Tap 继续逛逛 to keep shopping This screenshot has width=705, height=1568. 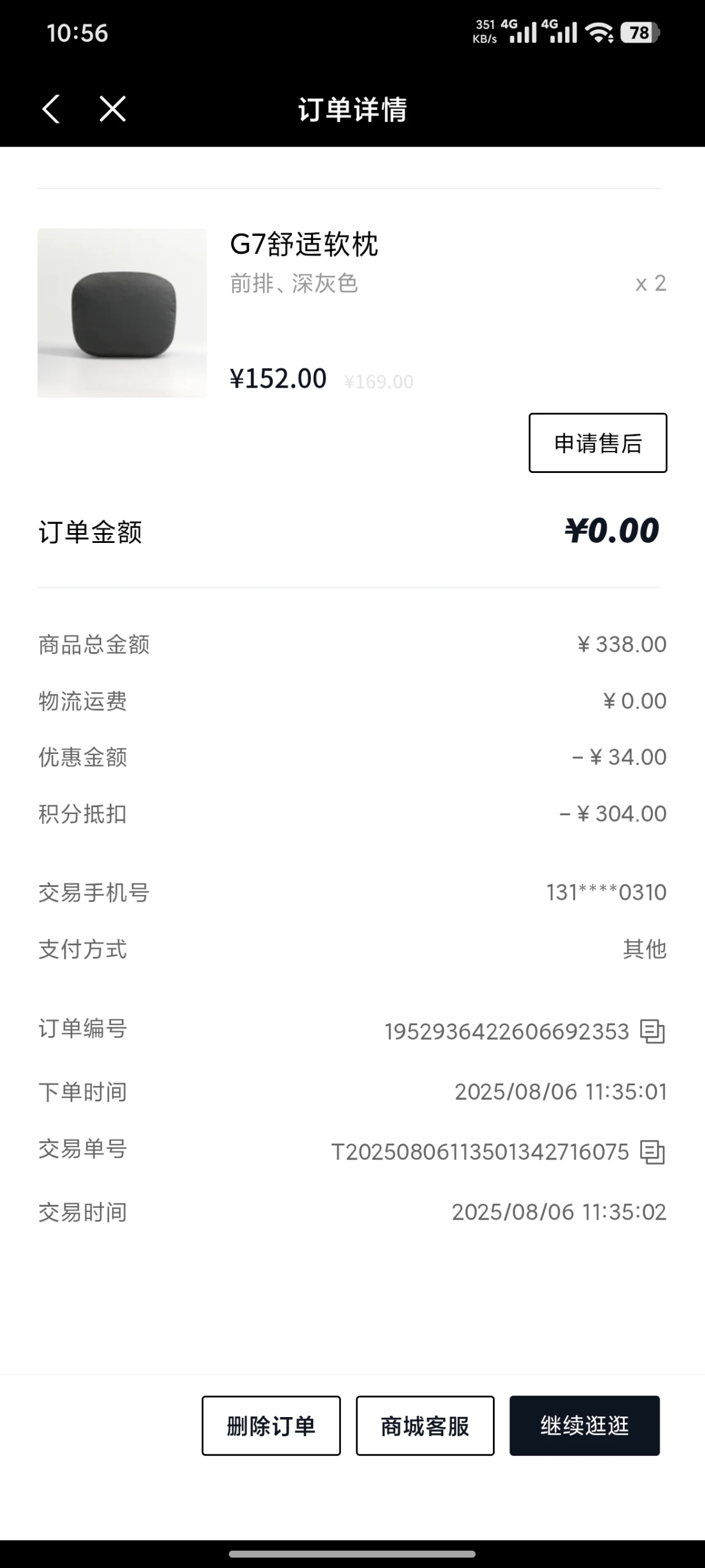pyautogui.click(x=584, y=1426)
